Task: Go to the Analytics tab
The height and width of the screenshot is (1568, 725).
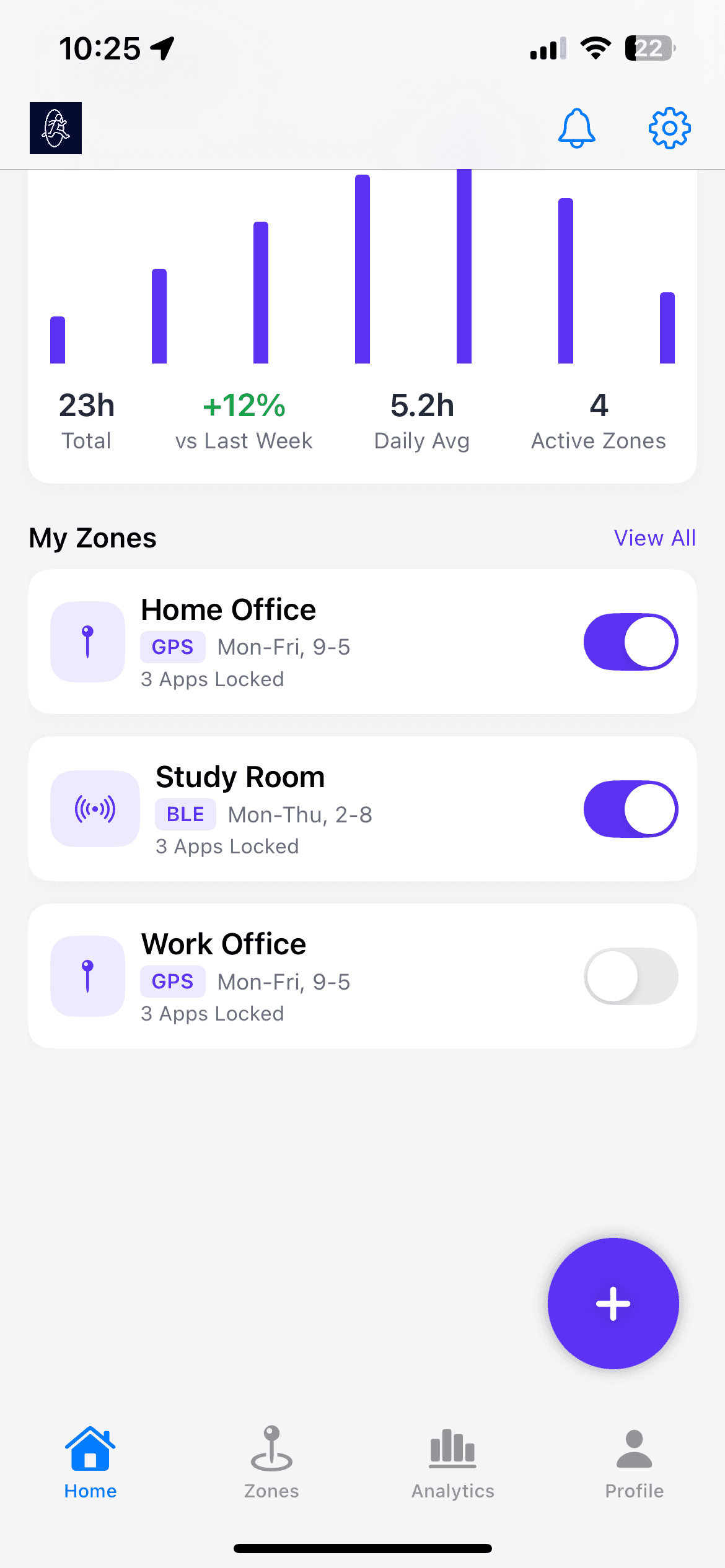Action: [453, 1463]
